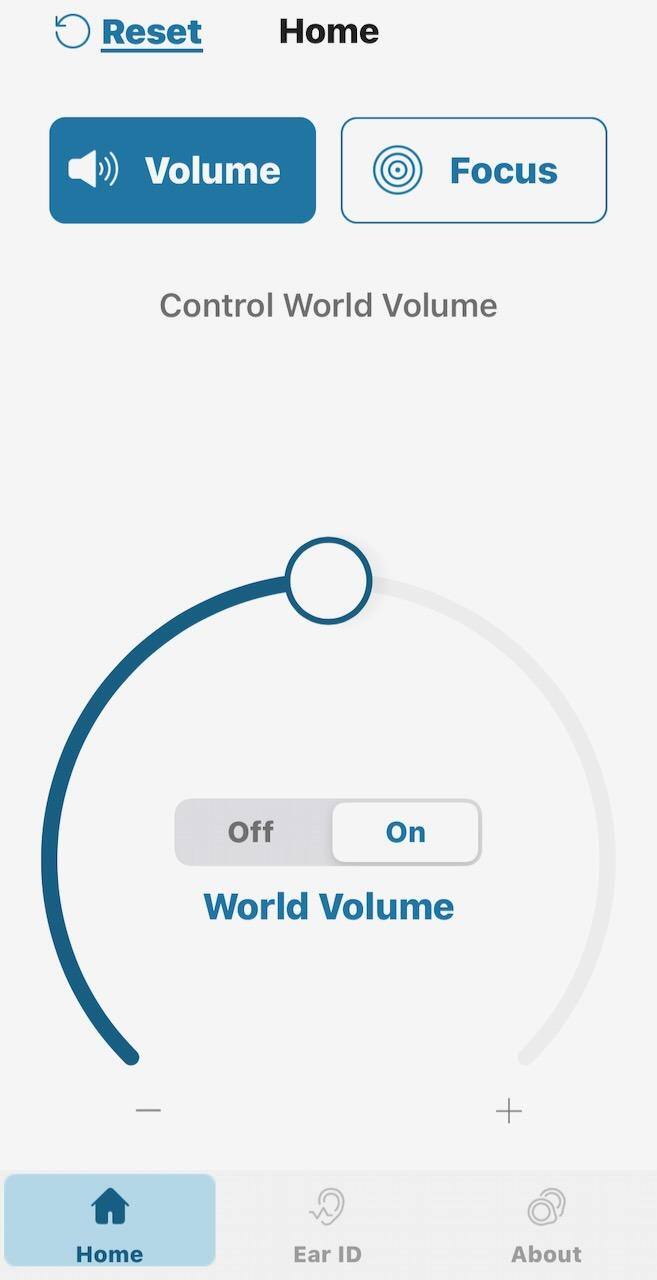Open the Ear ID tab

(x=328, y=1222)
